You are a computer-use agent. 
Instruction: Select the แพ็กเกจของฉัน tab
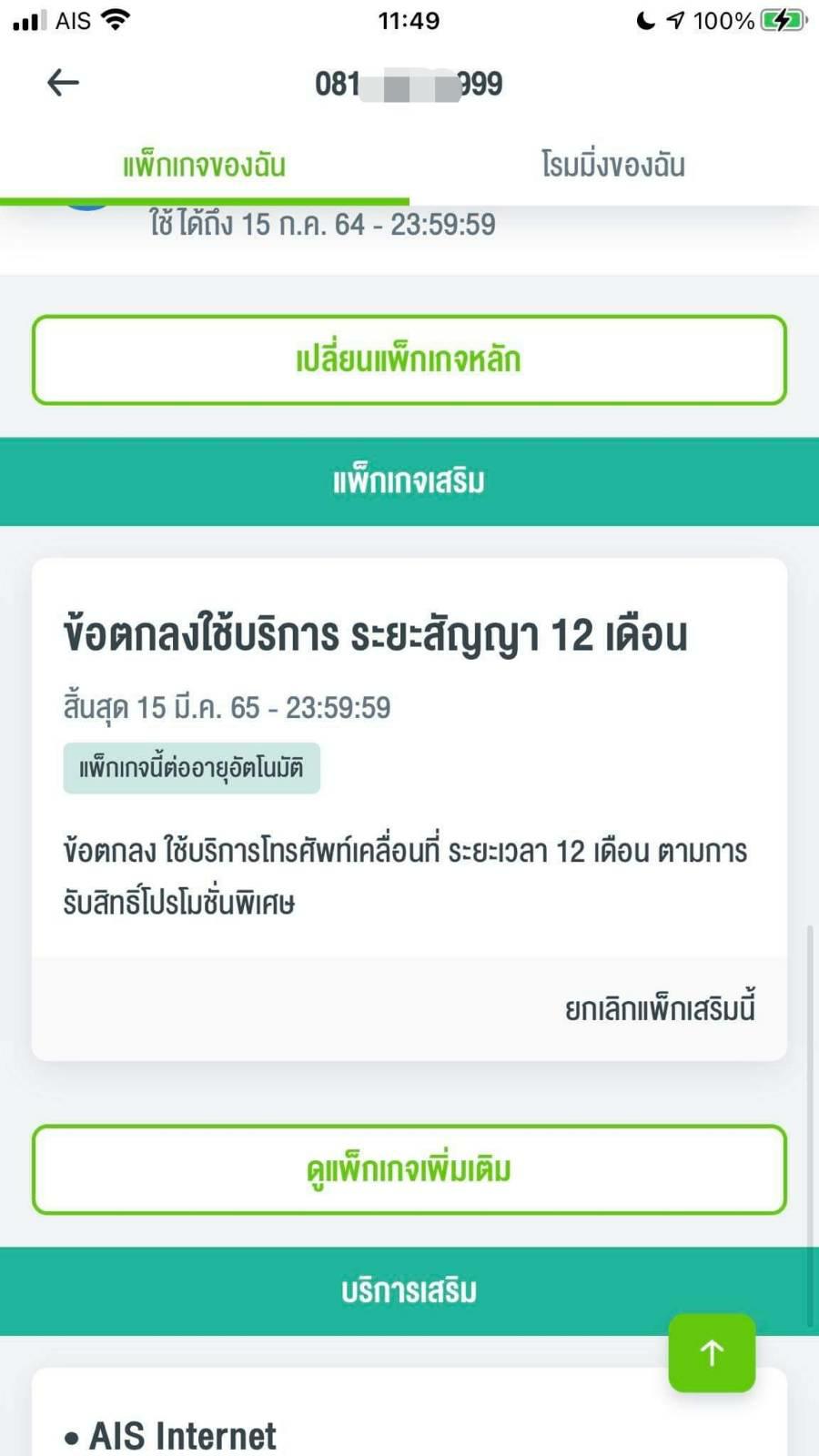(x=205, y=165)
